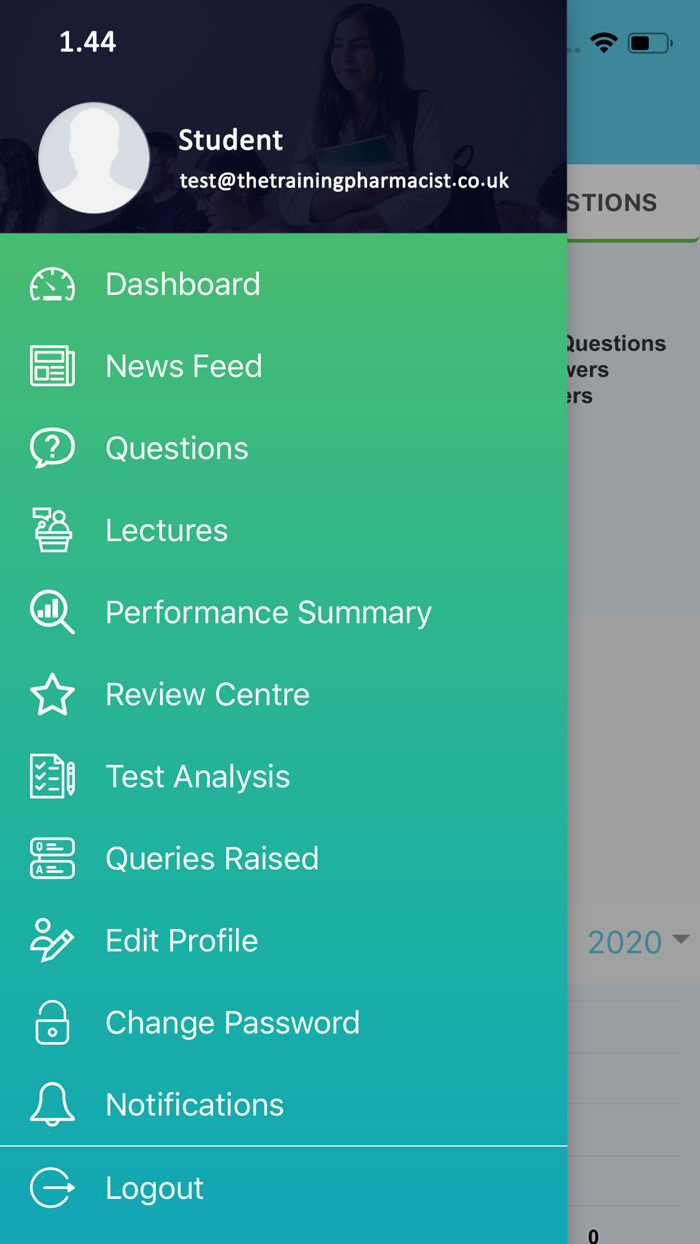Open Notifications from the menu
The image size is (700, 1244).
tap(194, 1105)
